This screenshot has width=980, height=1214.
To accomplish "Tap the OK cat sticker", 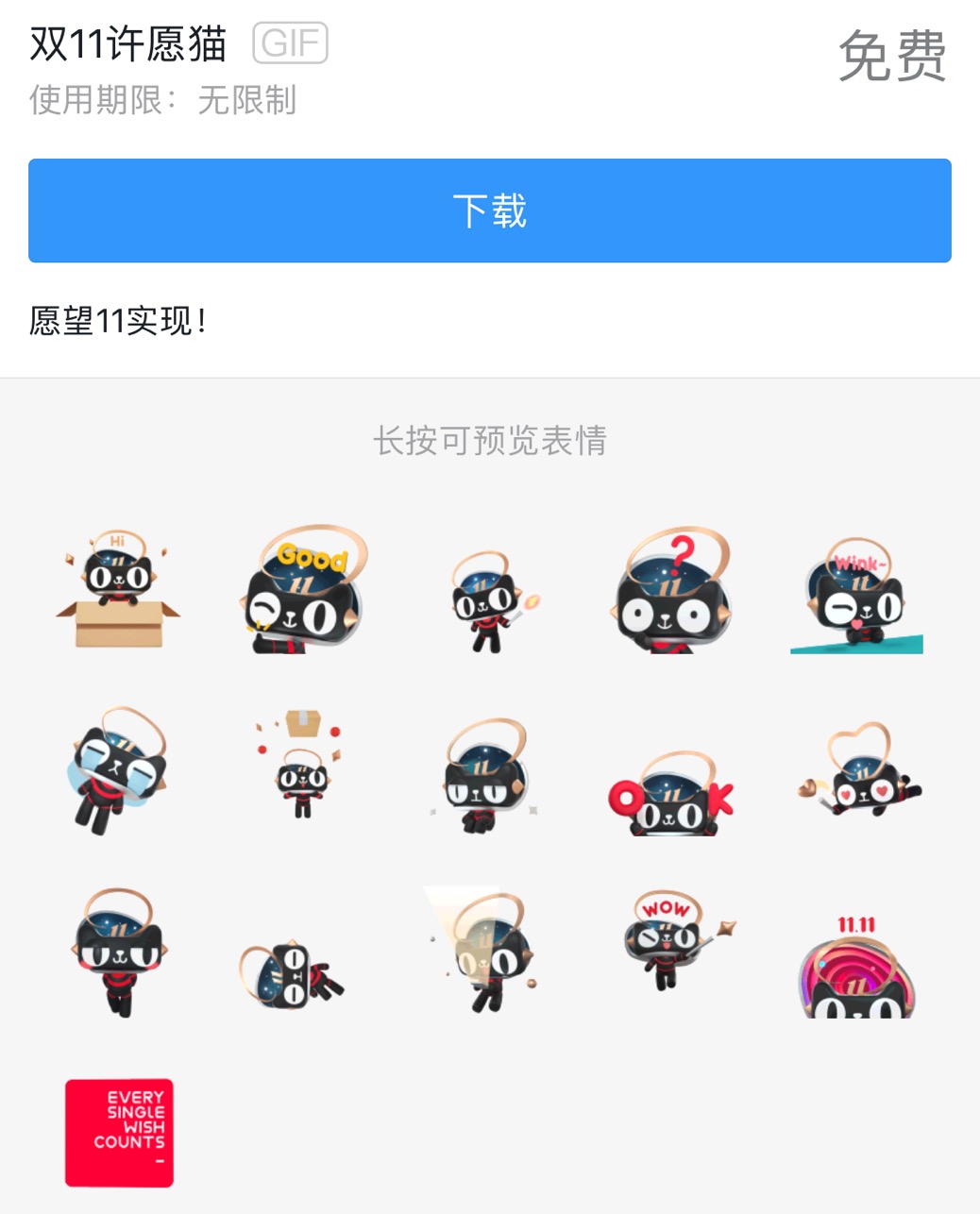I will click(670, 793).
